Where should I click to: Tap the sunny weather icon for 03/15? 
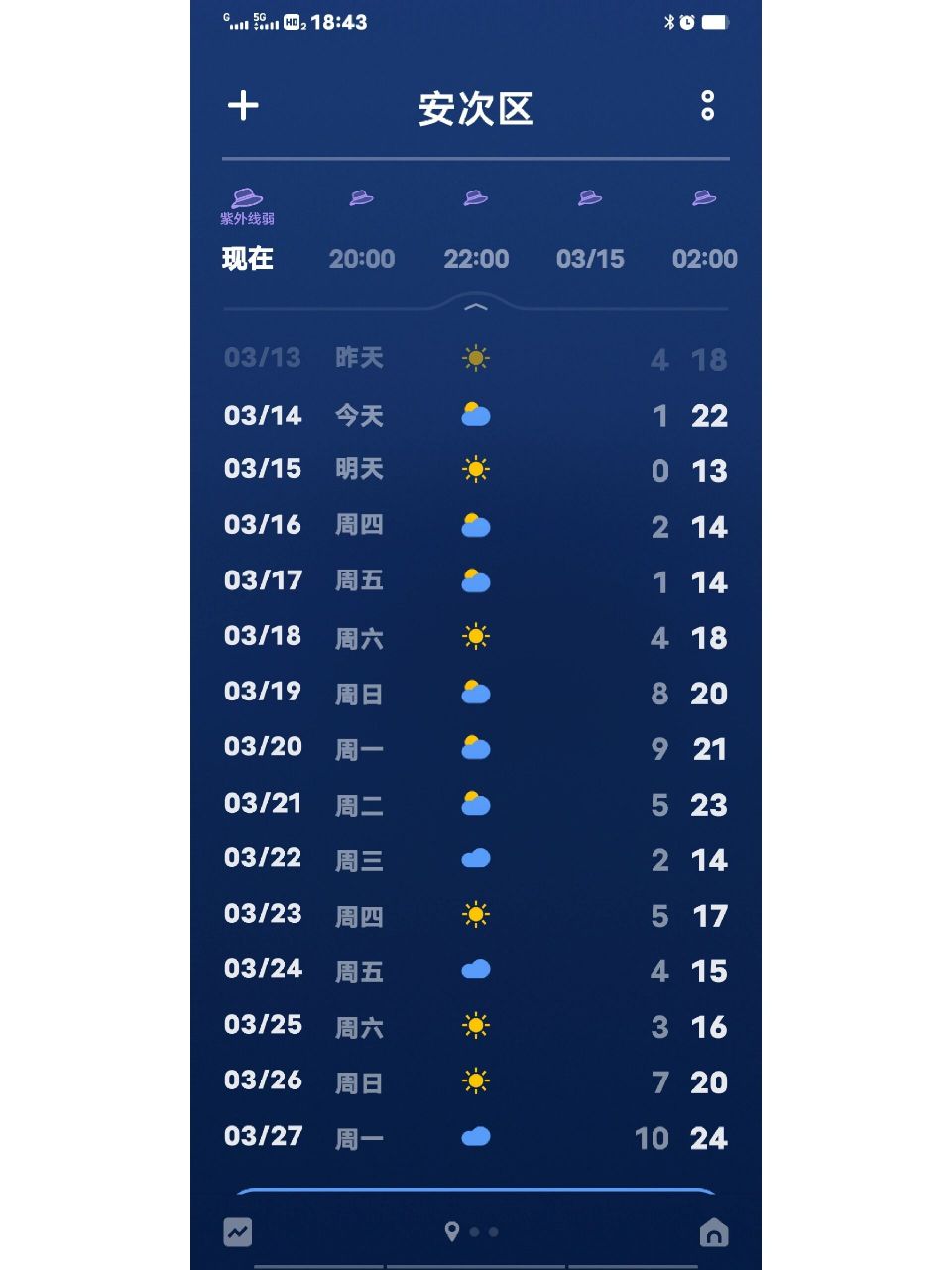476,470
